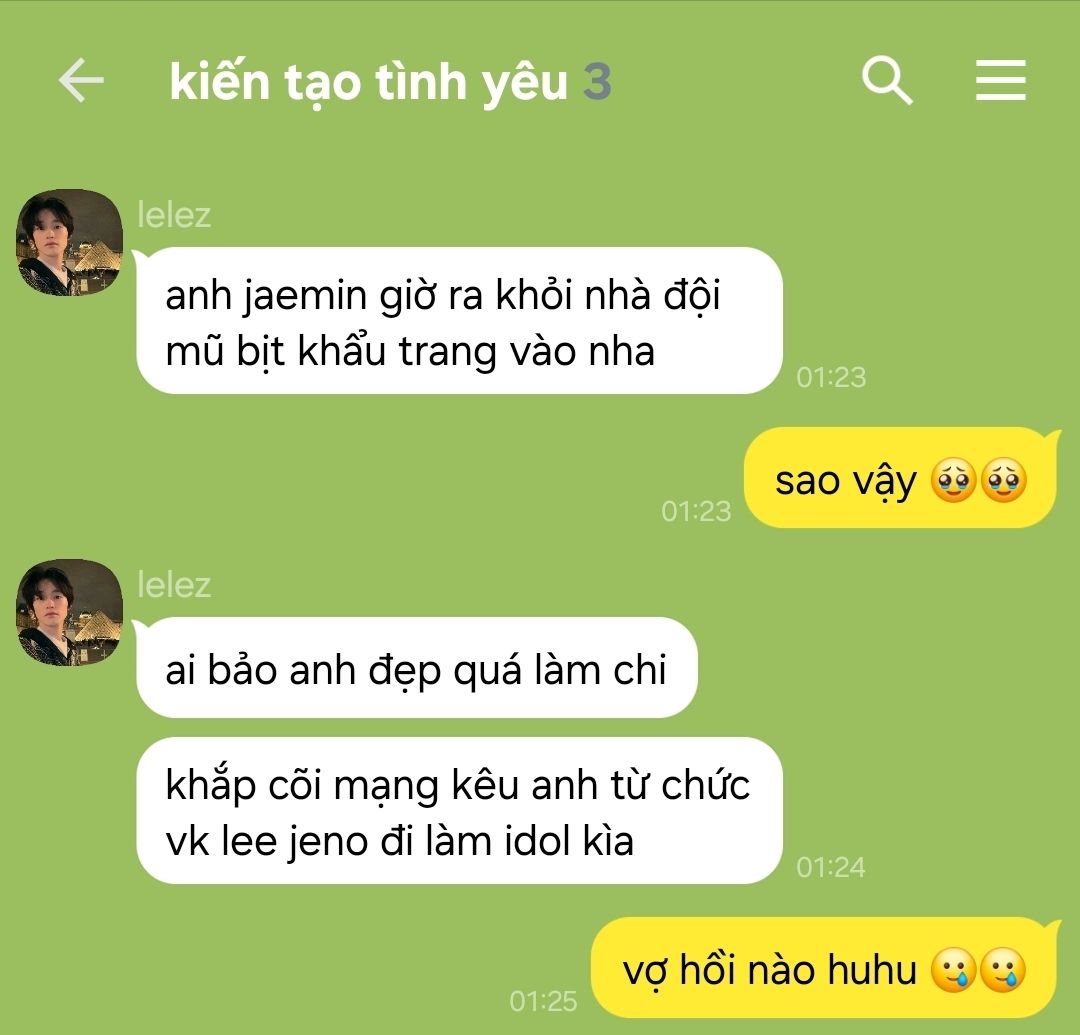Open the hamburger chat menu
The height and width of the screenshot is (1035, 1080).
[1001, 81]
